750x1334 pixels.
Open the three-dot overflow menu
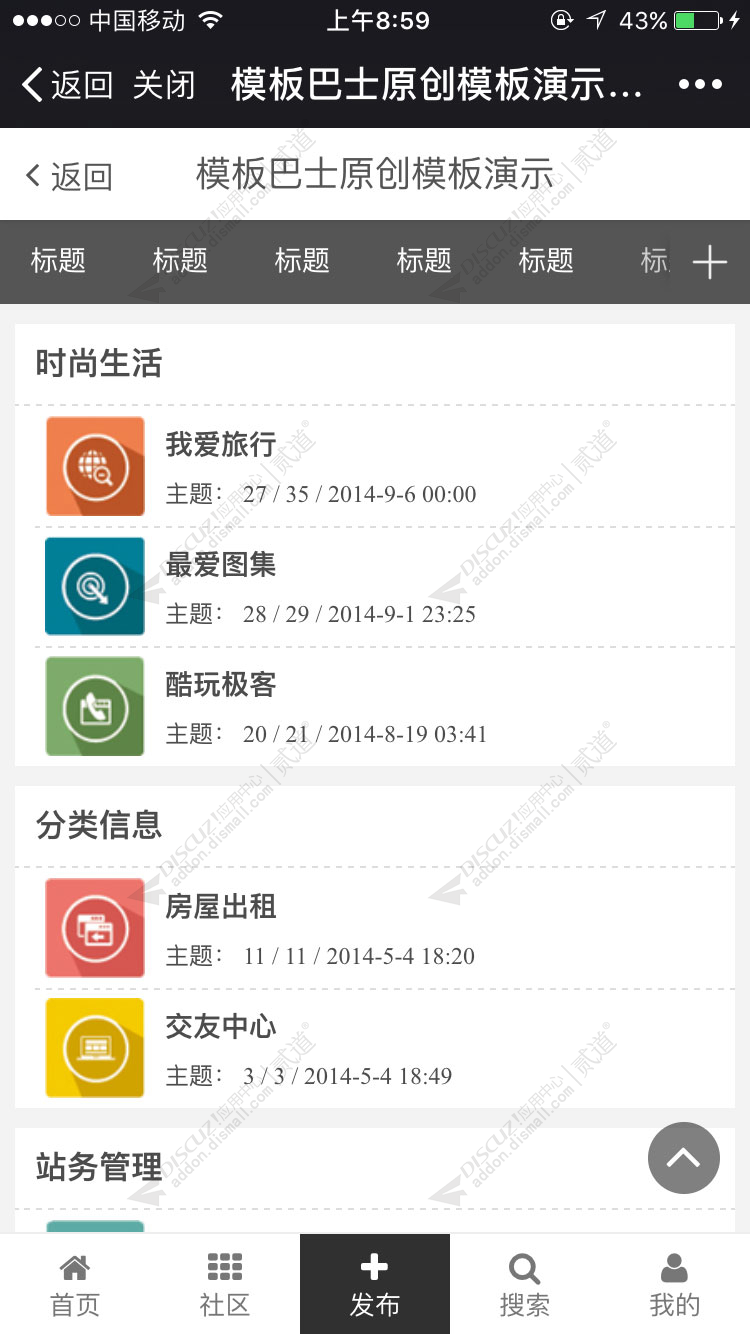[x=700, y=85]
